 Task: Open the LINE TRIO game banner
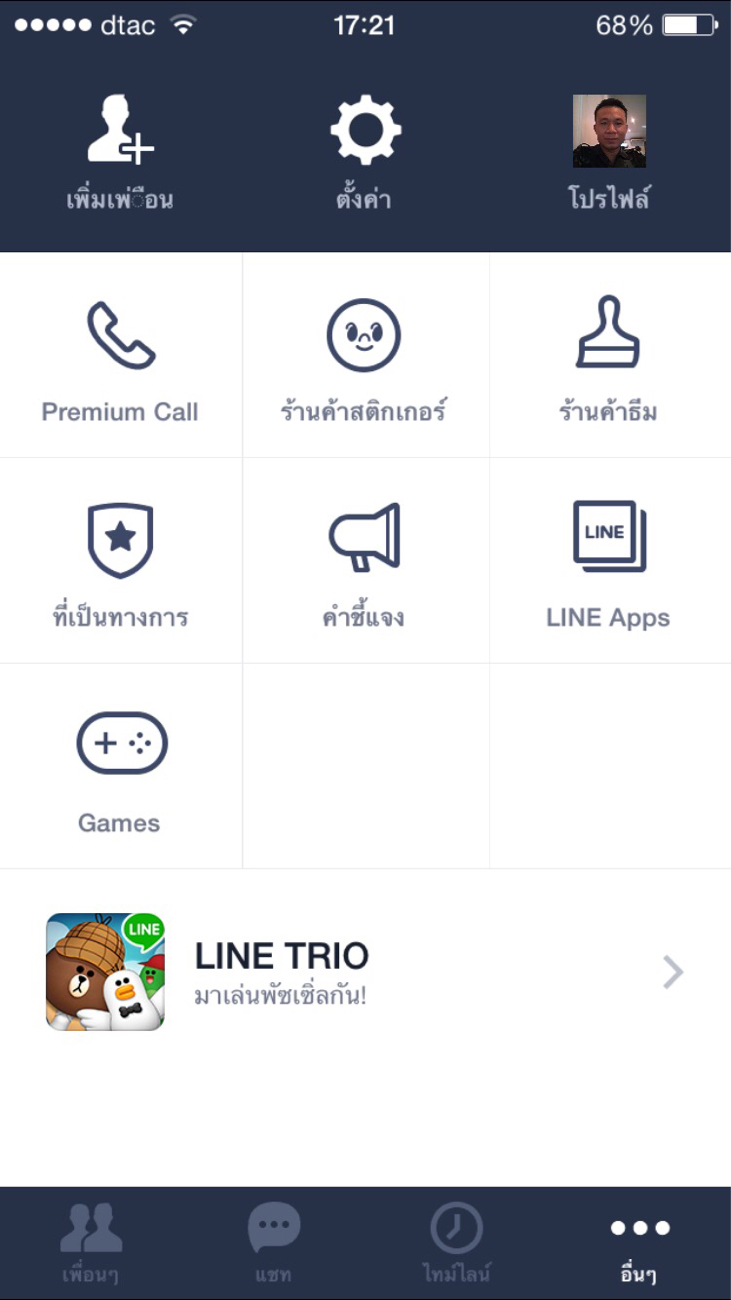[x=365, y=972]
